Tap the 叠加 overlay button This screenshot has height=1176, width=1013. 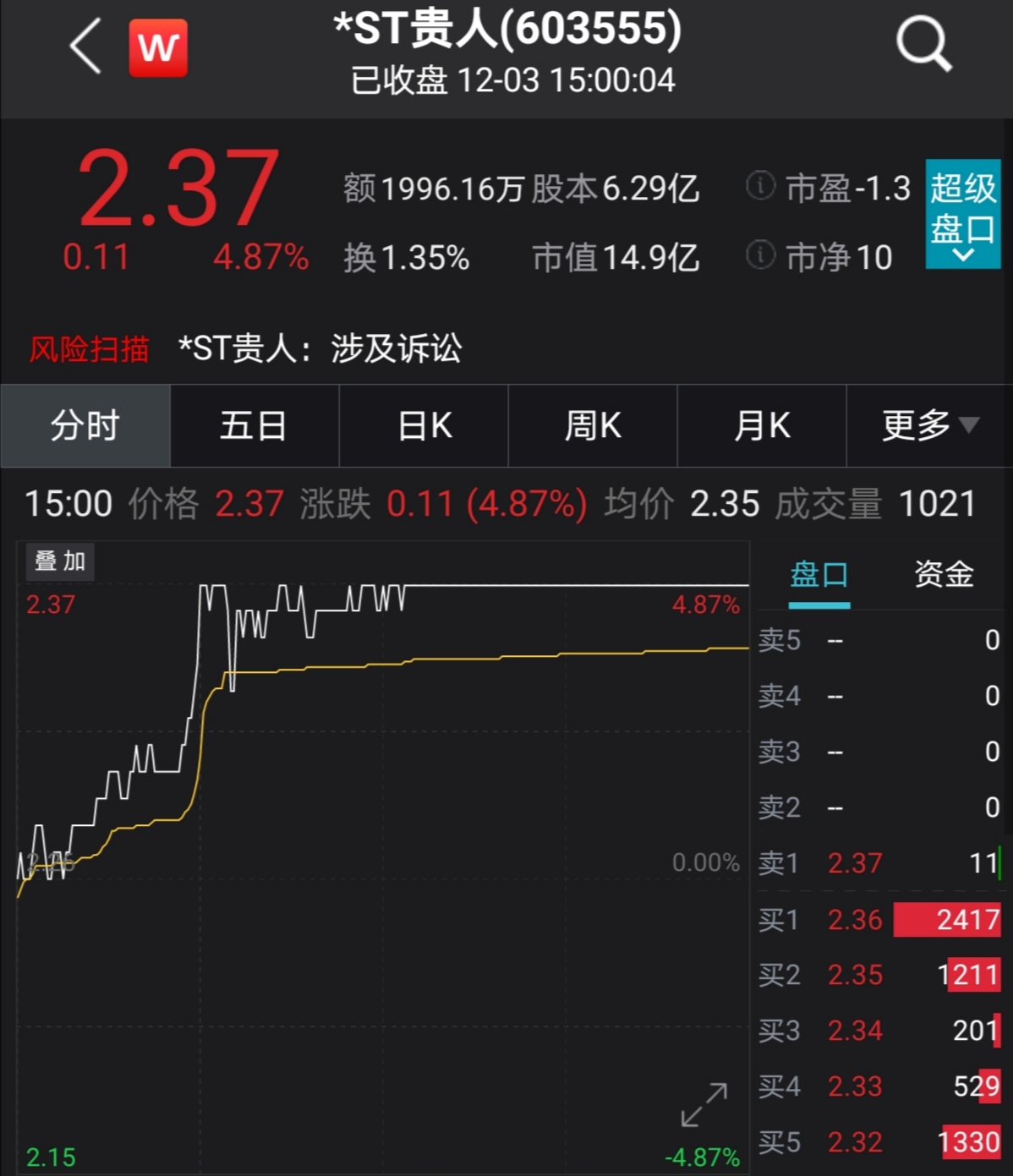coord(60,561)
